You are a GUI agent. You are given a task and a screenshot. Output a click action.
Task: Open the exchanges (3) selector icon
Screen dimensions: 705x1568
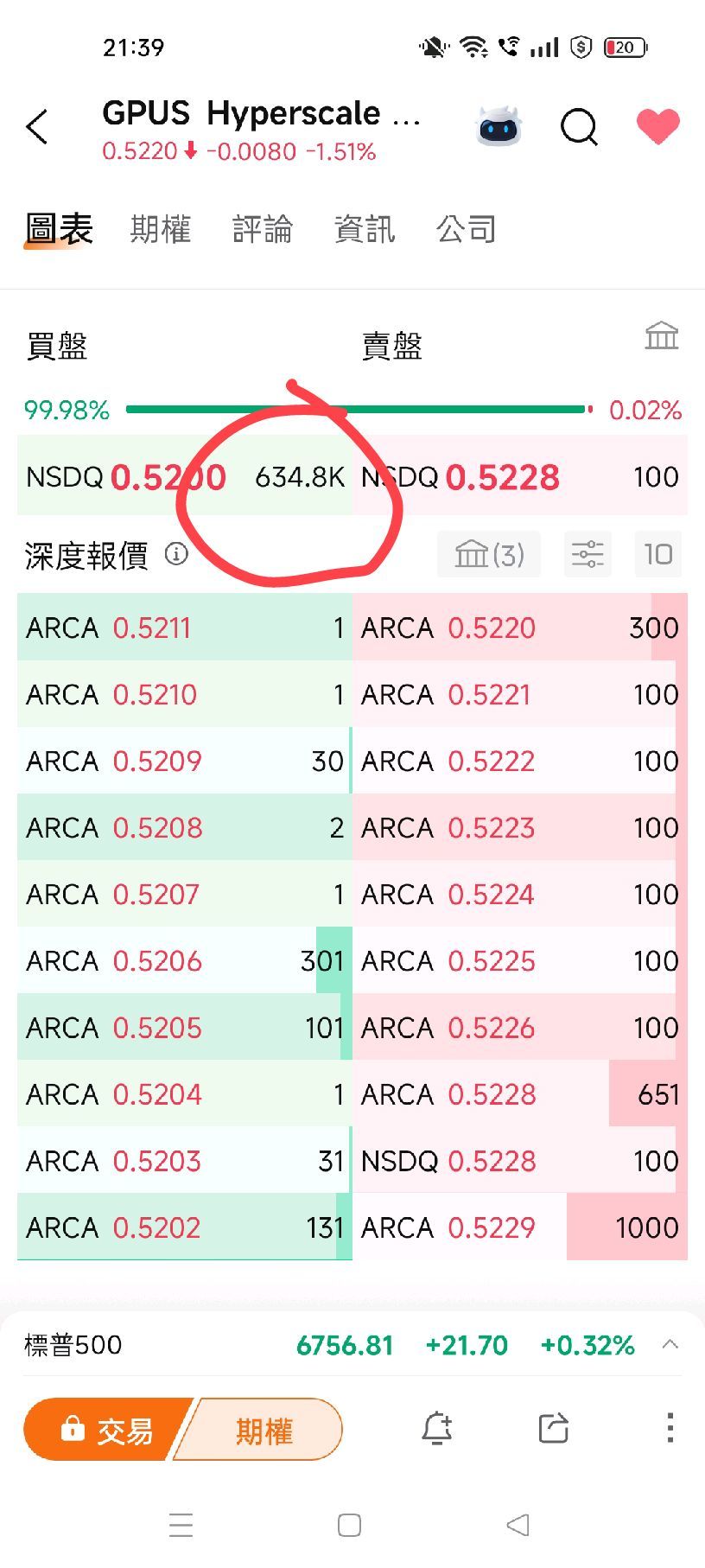pos(488,554)
